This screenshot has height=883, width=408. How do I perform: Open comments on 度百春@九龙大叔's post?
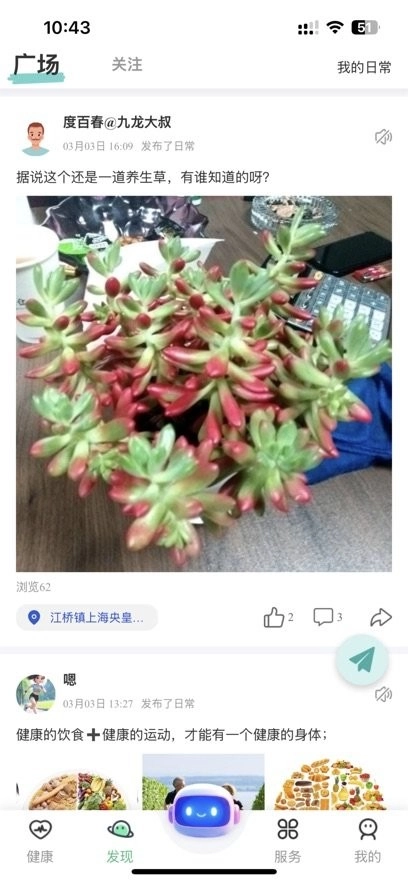pyautogui.click(x=328, y=617)
